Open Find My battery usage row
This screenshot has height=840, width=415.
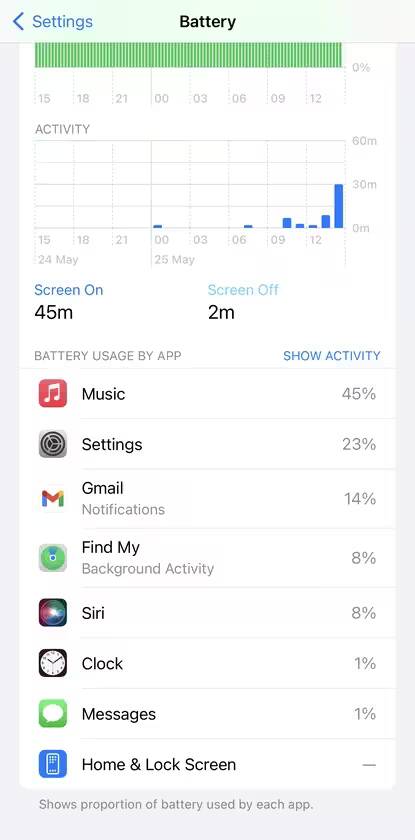coord(208,558)
